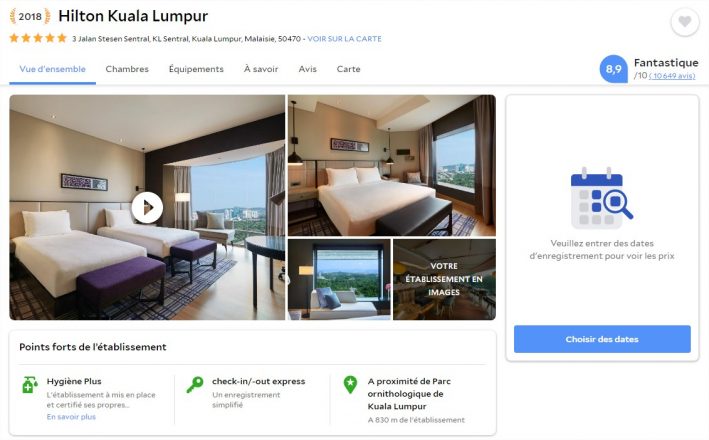Open the bedroom photo with window view
The width and height of the screenshot is (709, 440).
pos(391,164)
